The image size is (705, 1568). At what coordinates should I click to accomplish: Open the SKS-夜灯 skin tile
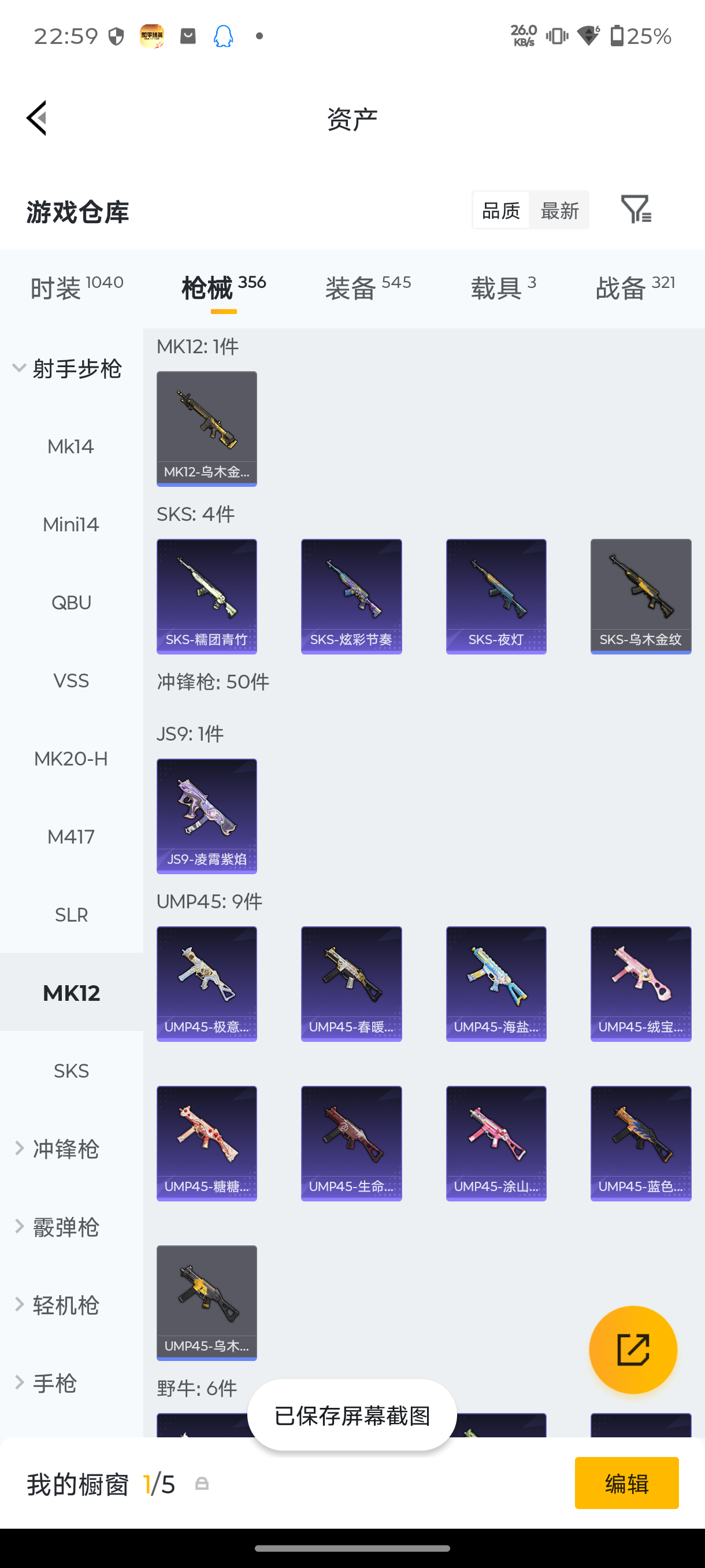point(496,597)
